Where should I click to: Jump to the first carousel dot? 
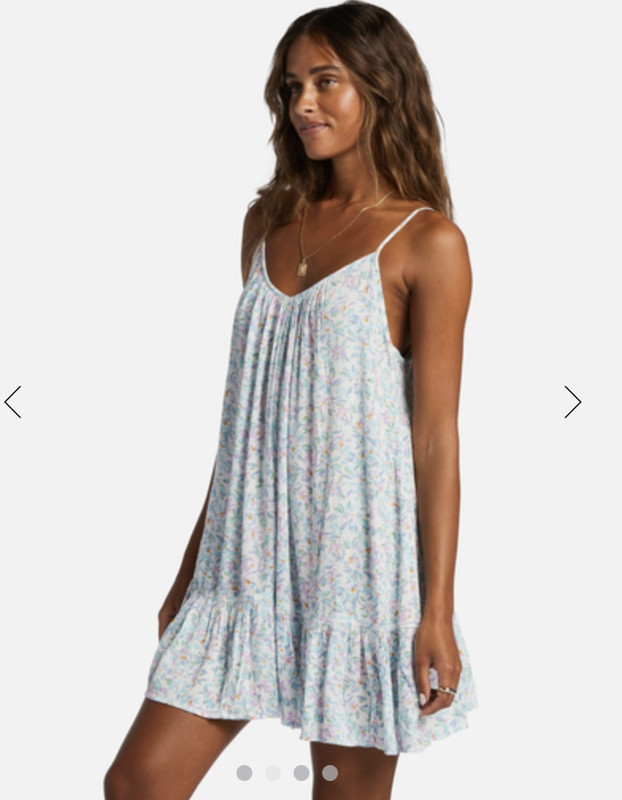click(244, 772)
